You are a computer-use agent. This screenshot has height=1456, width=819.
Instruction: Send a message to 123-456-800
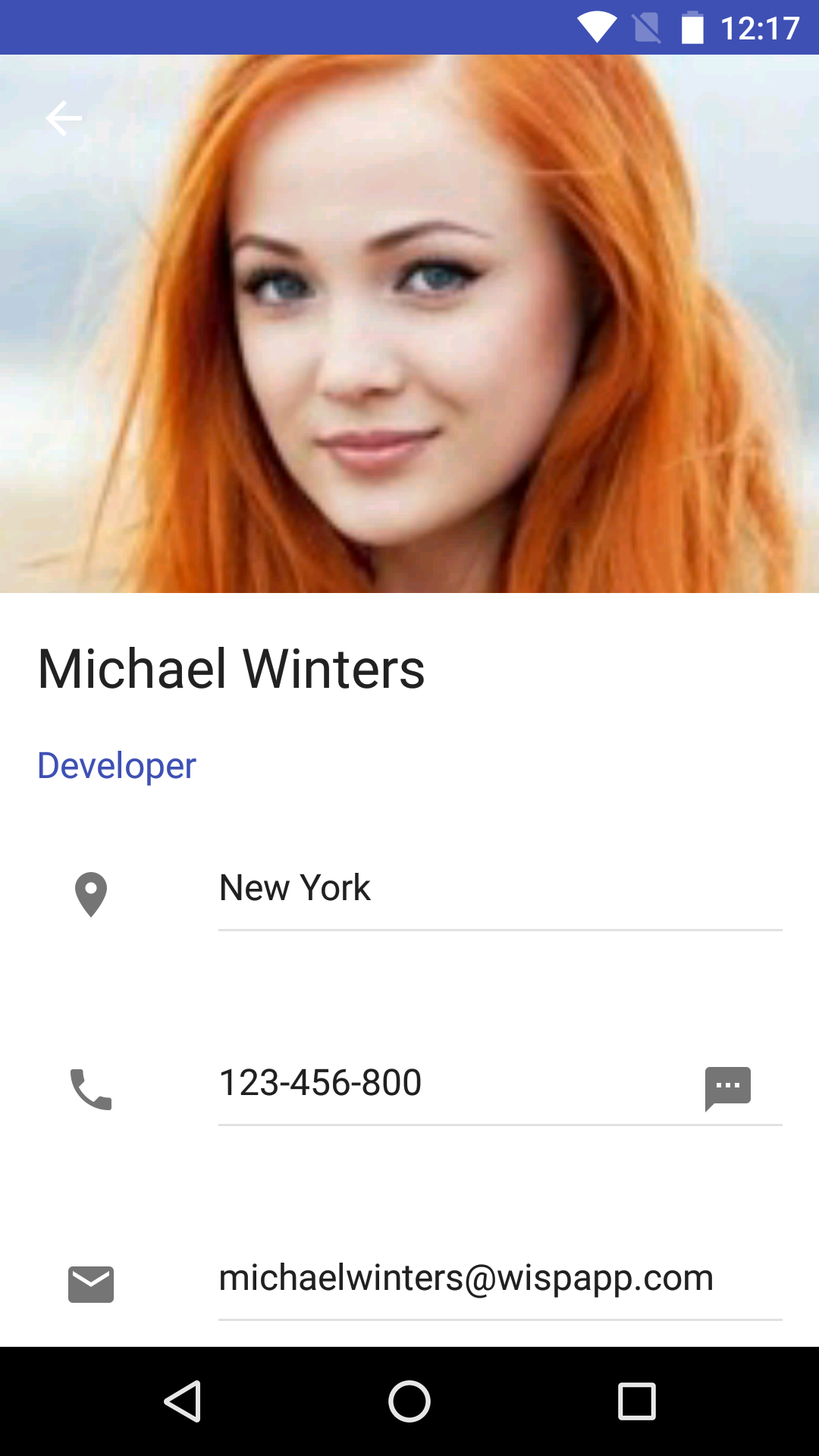pos(727,1088)
